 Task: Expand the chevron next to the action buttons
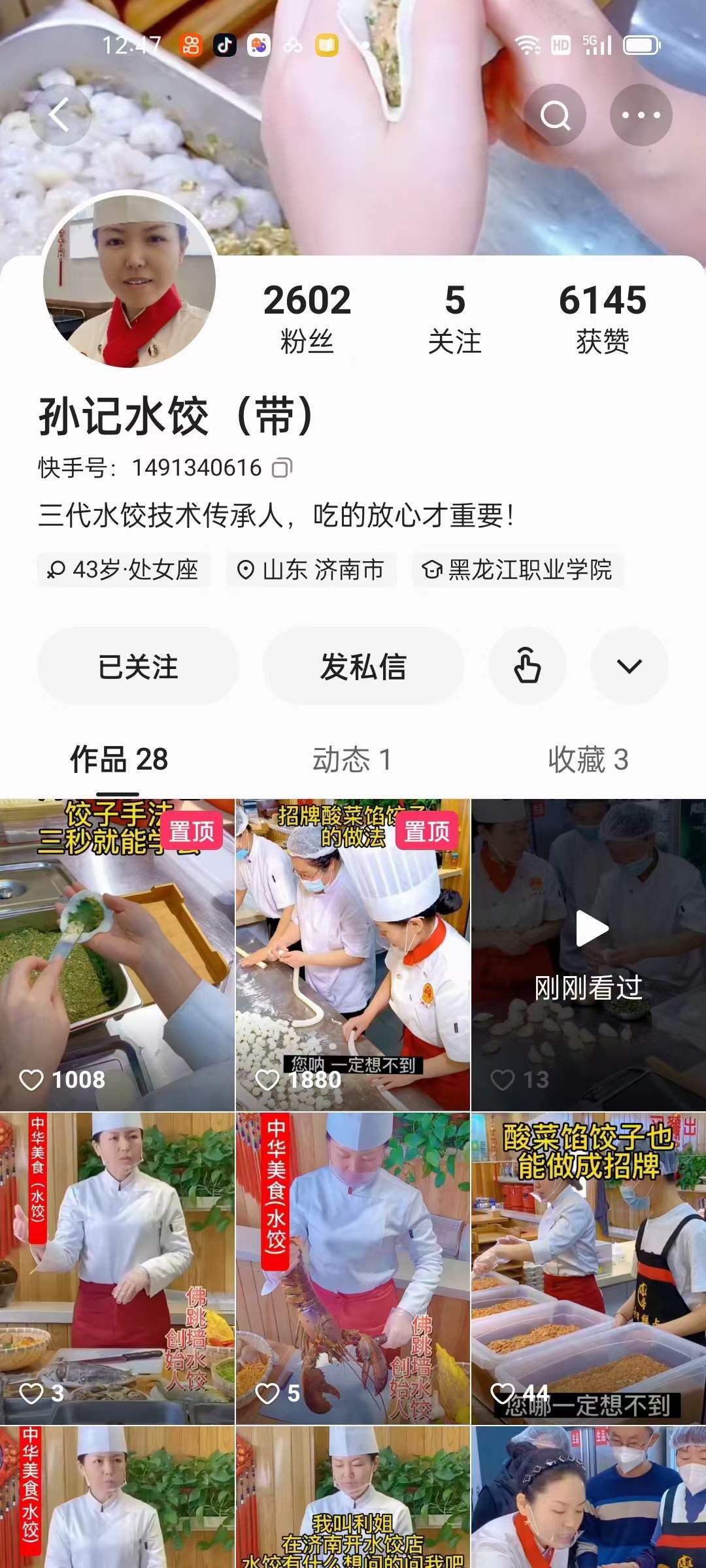click(x=628, y=666)
